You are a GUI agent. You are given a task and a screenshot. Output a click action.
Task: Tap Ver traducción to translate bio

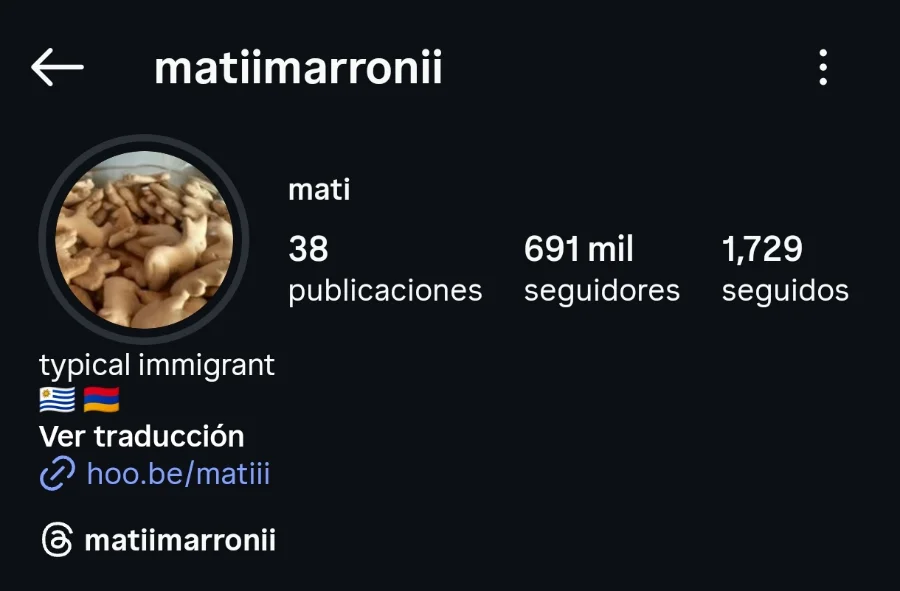pos(142,436)
